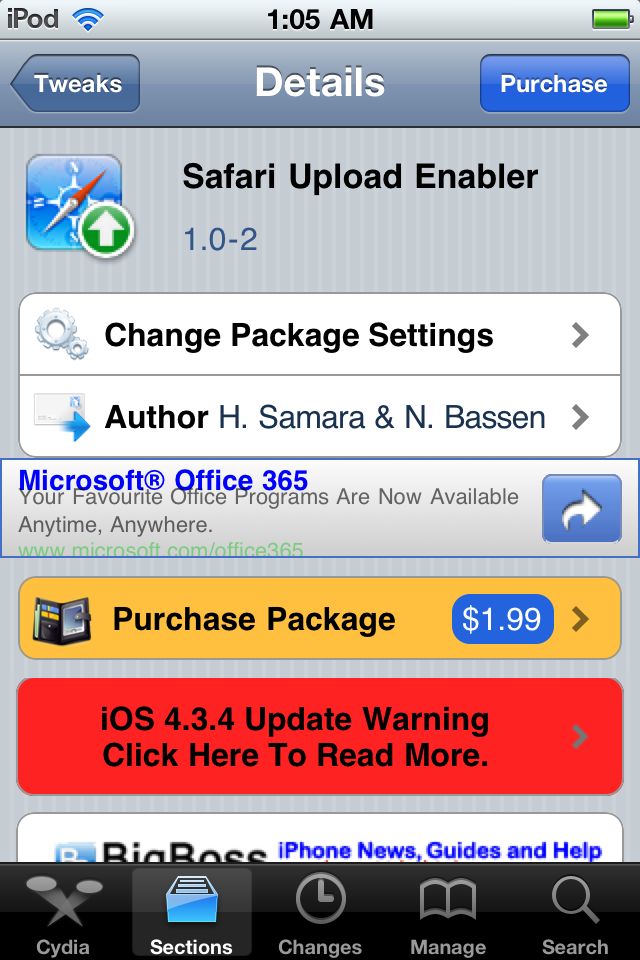The width and height of the screenshot is (640, 960).
Task: Switch to the Changes tab
Action: (320, 914)
